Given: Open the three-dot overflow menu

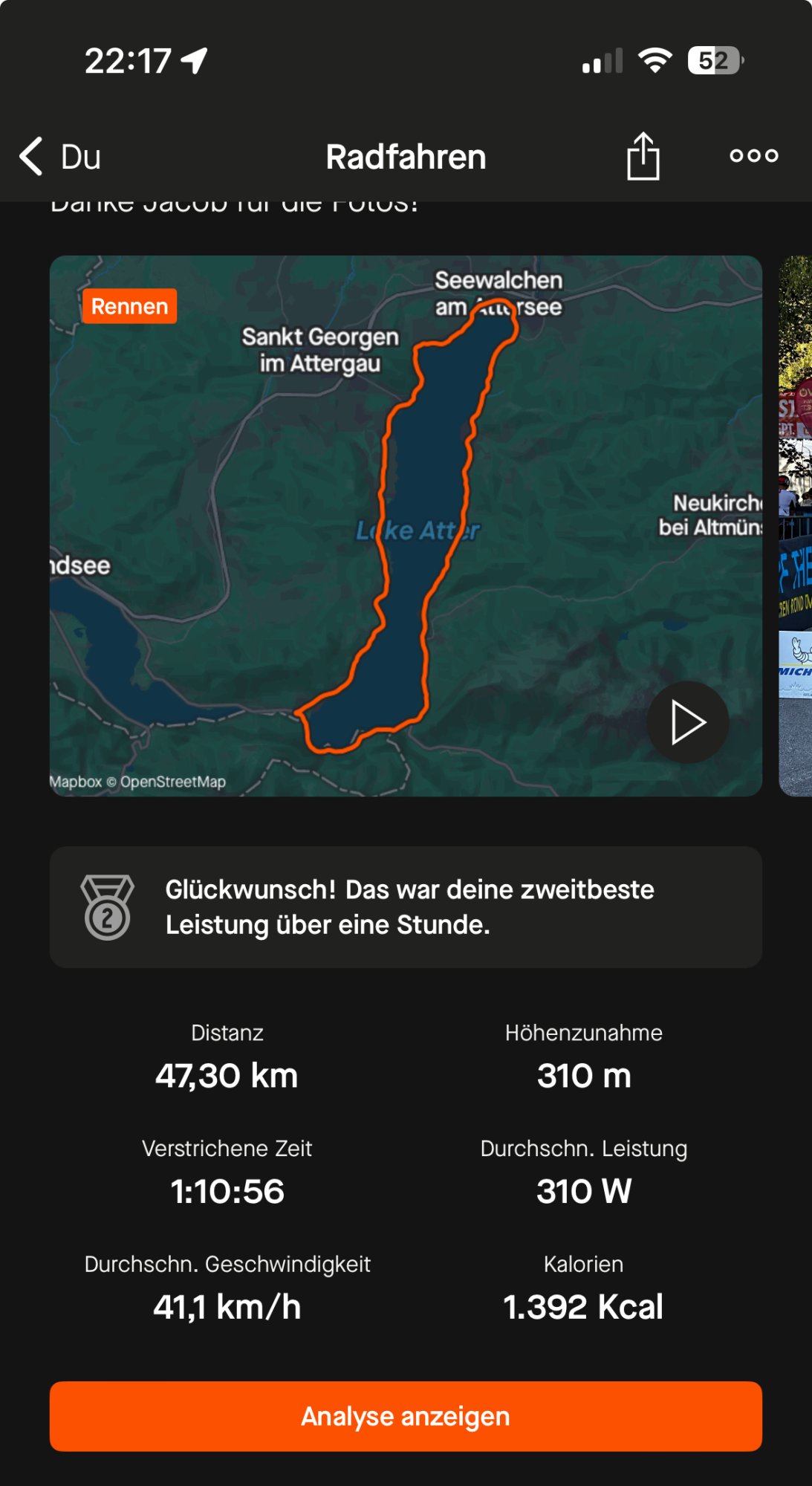Looking at the screenshot, I should [753, 155].
